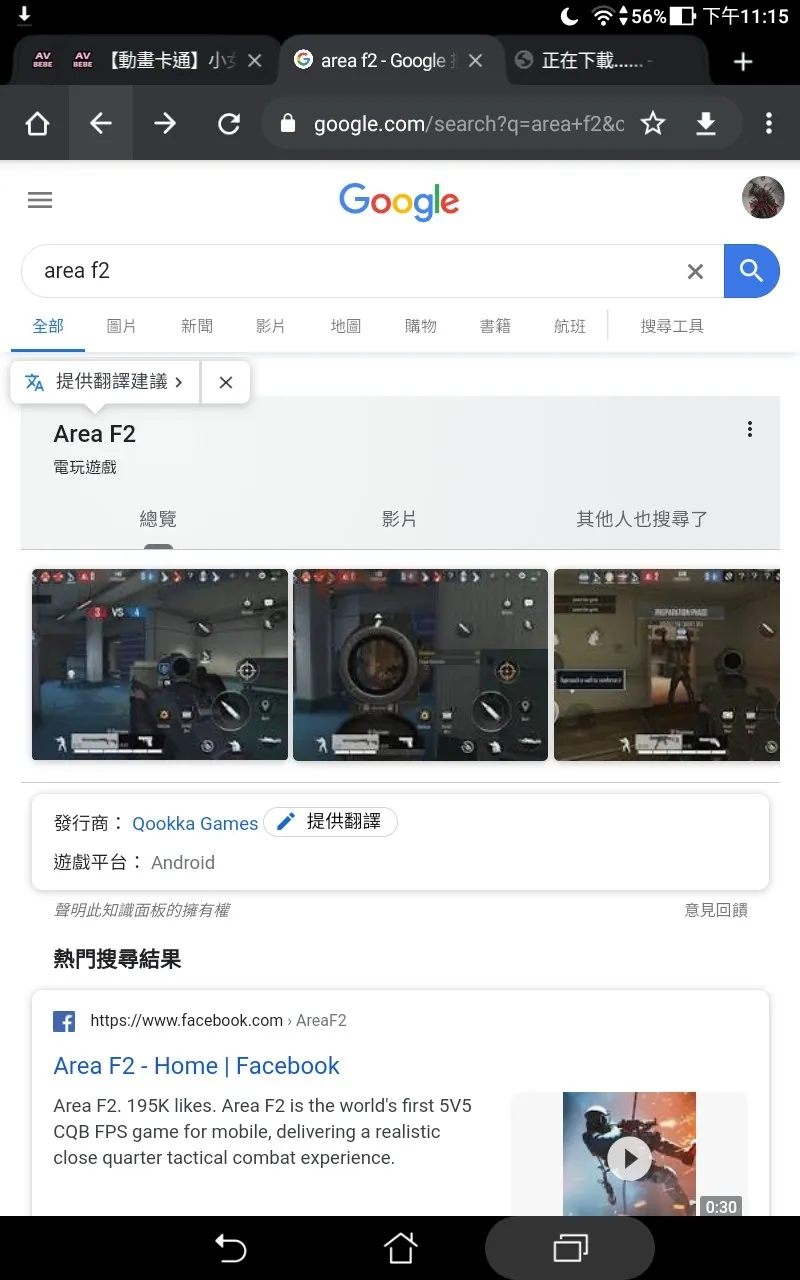Select the 影片 tab in knowledge panel
This screenshot has width=800, height=1280.
coord(399,519)
